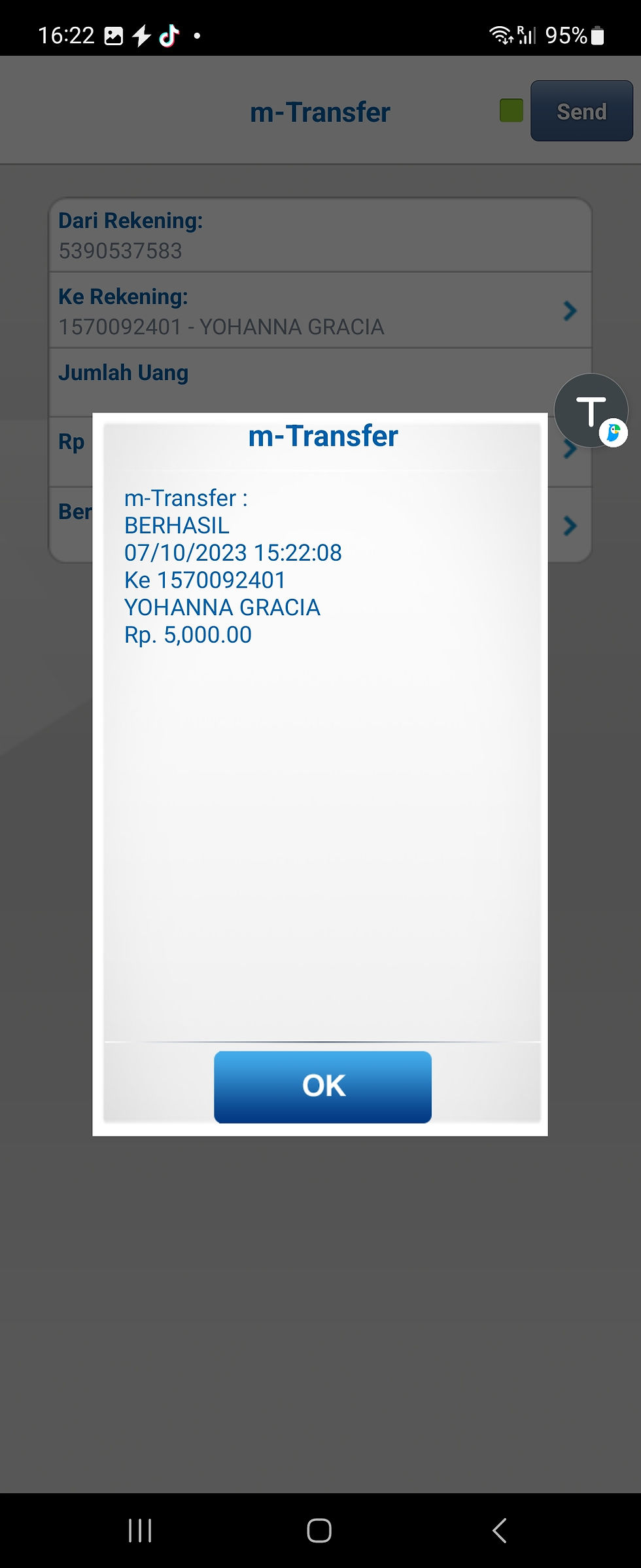Go to the system home screen
The width and height of the screenshot is (641, 1568).
pyautogui.click(x=319, y=1531)
